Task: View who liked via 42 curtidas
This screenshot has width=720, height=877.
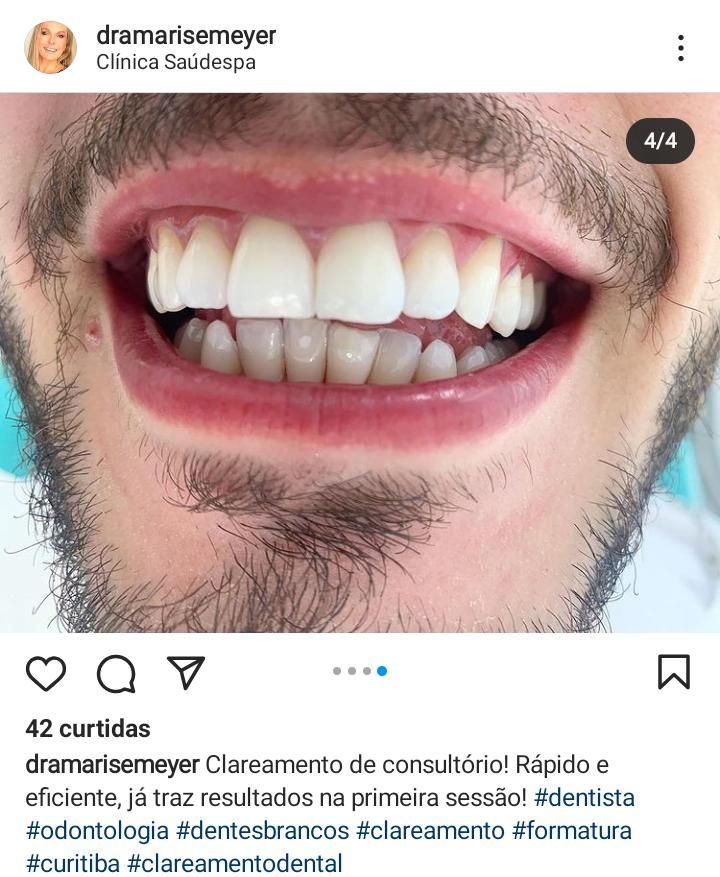Action: [88, 728]
